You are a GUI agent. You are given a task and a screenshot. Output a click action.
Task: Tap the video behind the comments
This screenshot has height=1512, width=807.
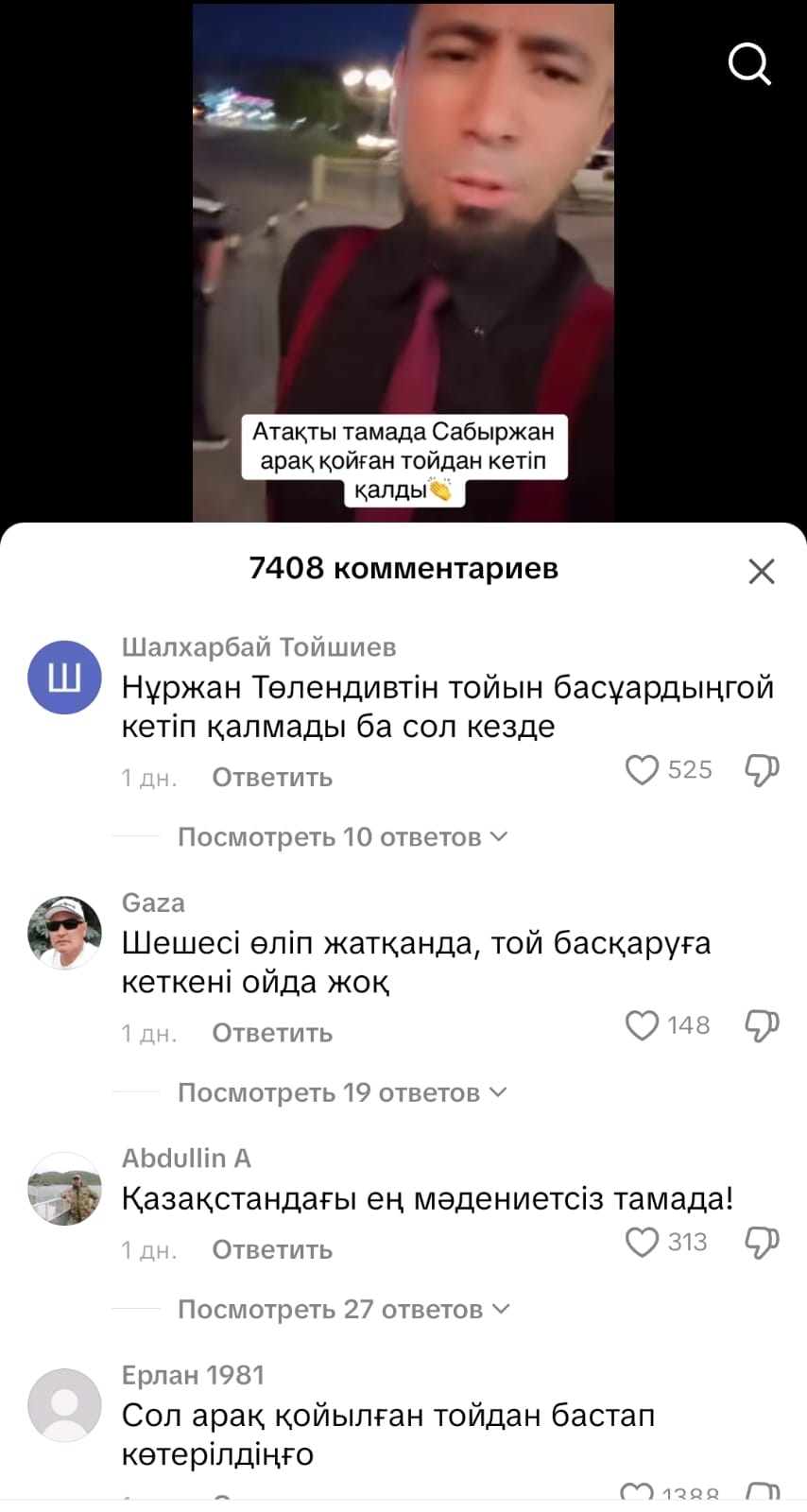pyautogui.click(x=403, y=236)
